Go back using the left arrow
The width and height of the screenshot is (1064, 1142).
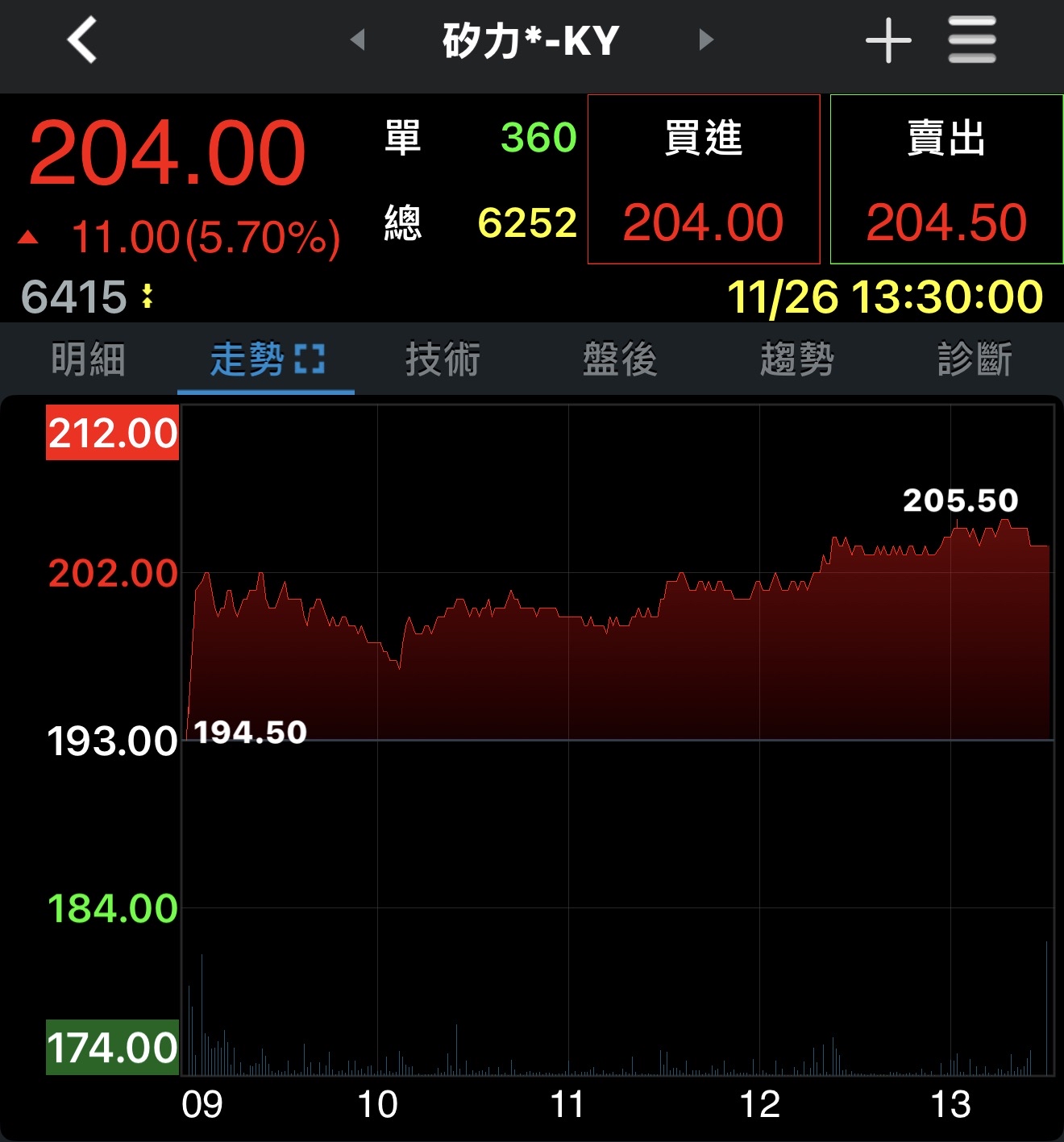pos(82,39)
